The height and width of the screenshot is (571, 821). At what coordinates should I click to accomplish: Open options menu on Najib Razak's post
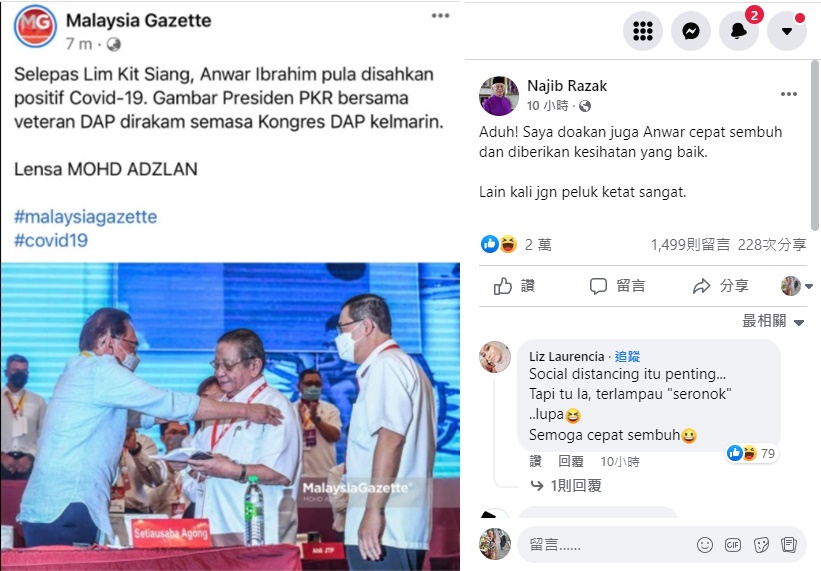(789, 94)
